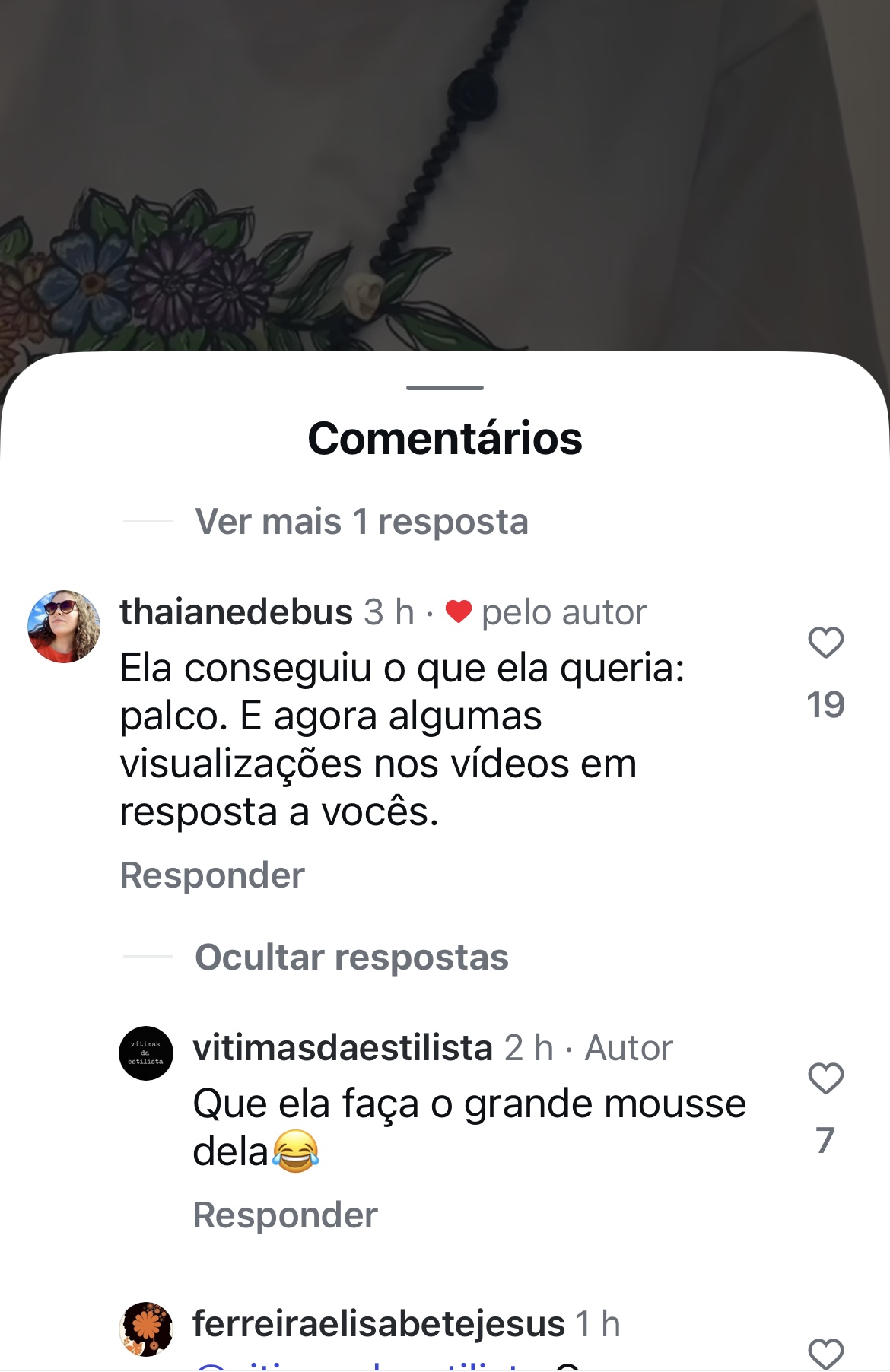This screenshot has width=890, height=1372.
Task: Expand 'Ver mais 1 resposta' replies
Action: click(x=361, y=522)
